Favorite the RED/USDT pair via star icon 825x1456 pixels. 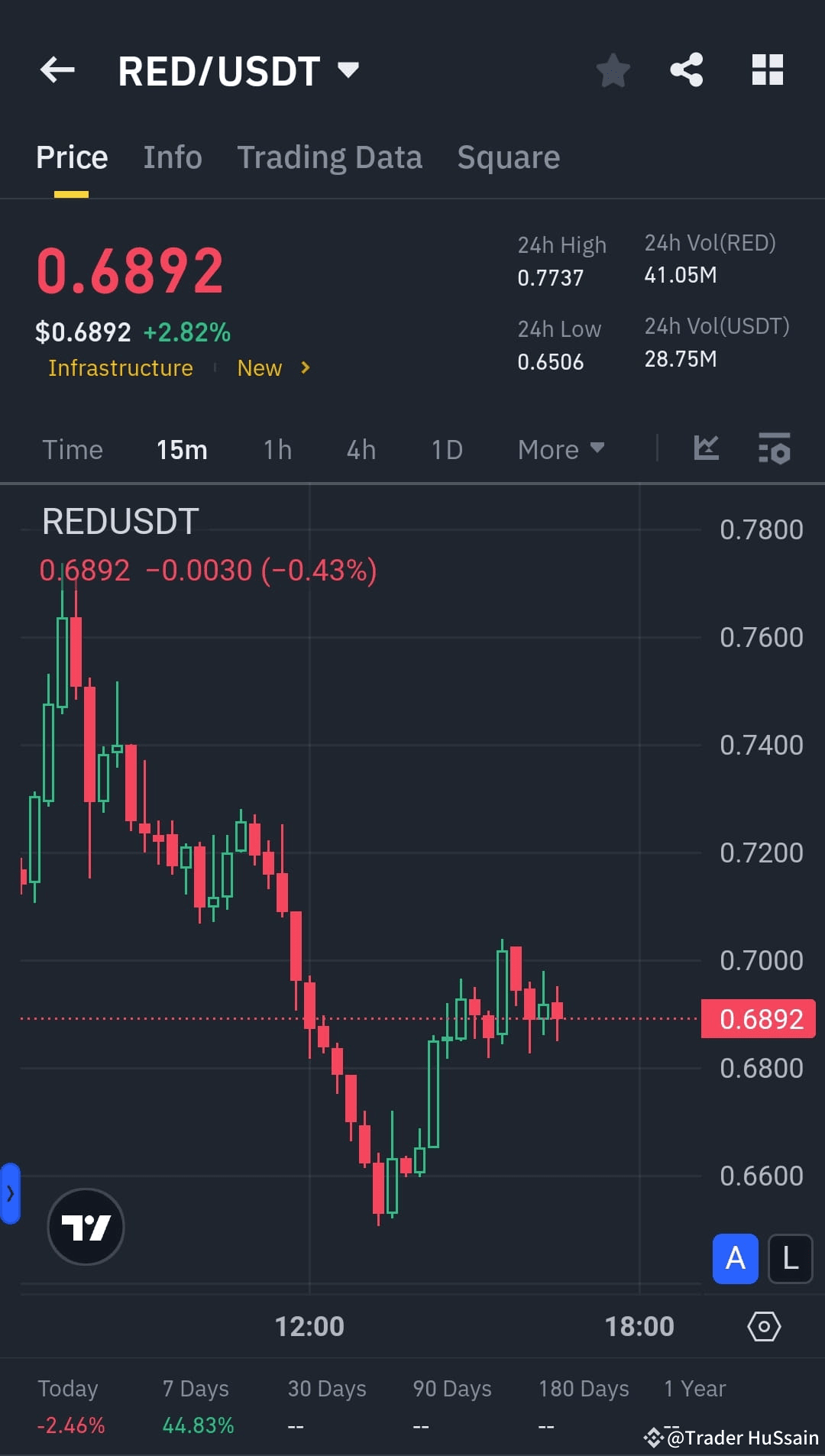coord(613,70)
